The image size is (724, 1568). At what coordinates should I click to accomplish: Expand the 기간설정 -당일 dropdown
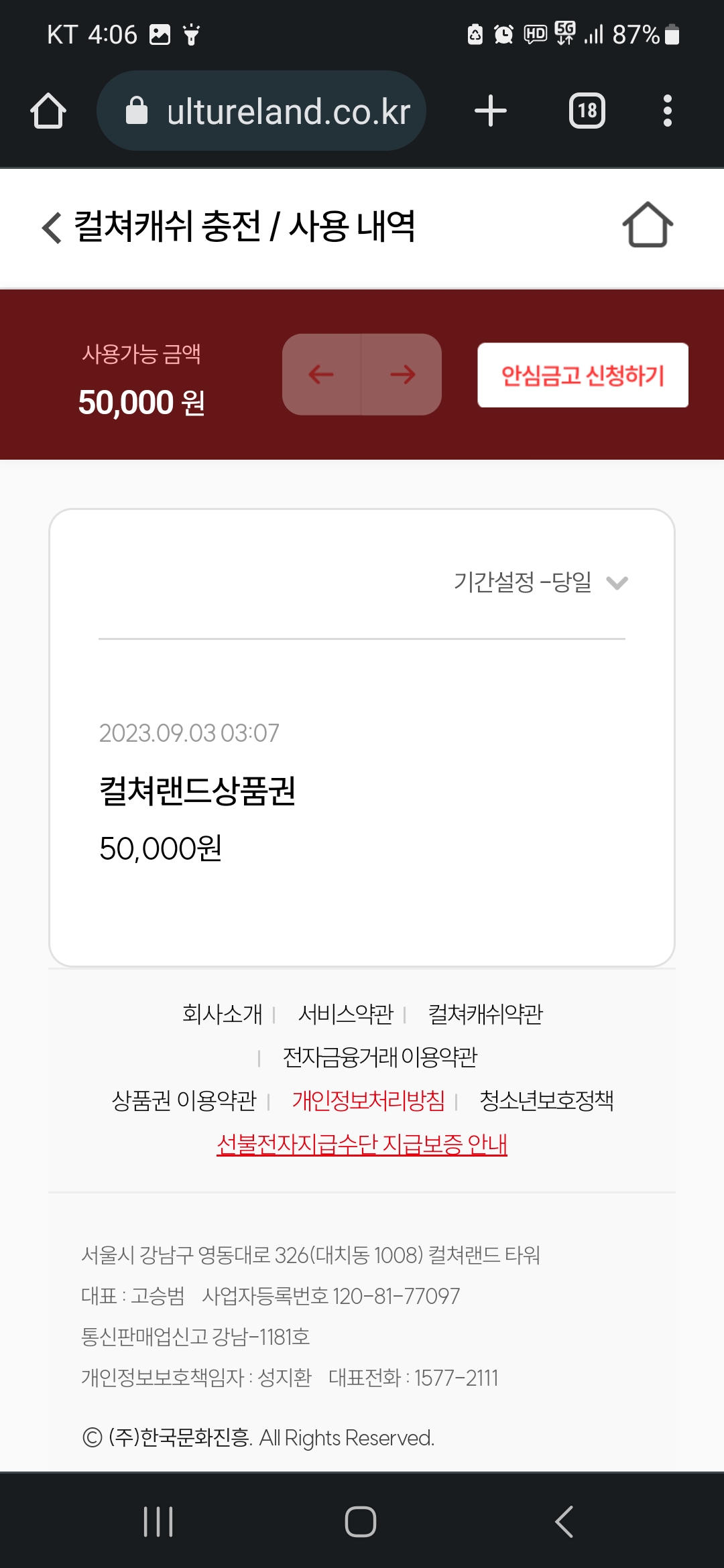pyautogui.click(x=540, y=582)
